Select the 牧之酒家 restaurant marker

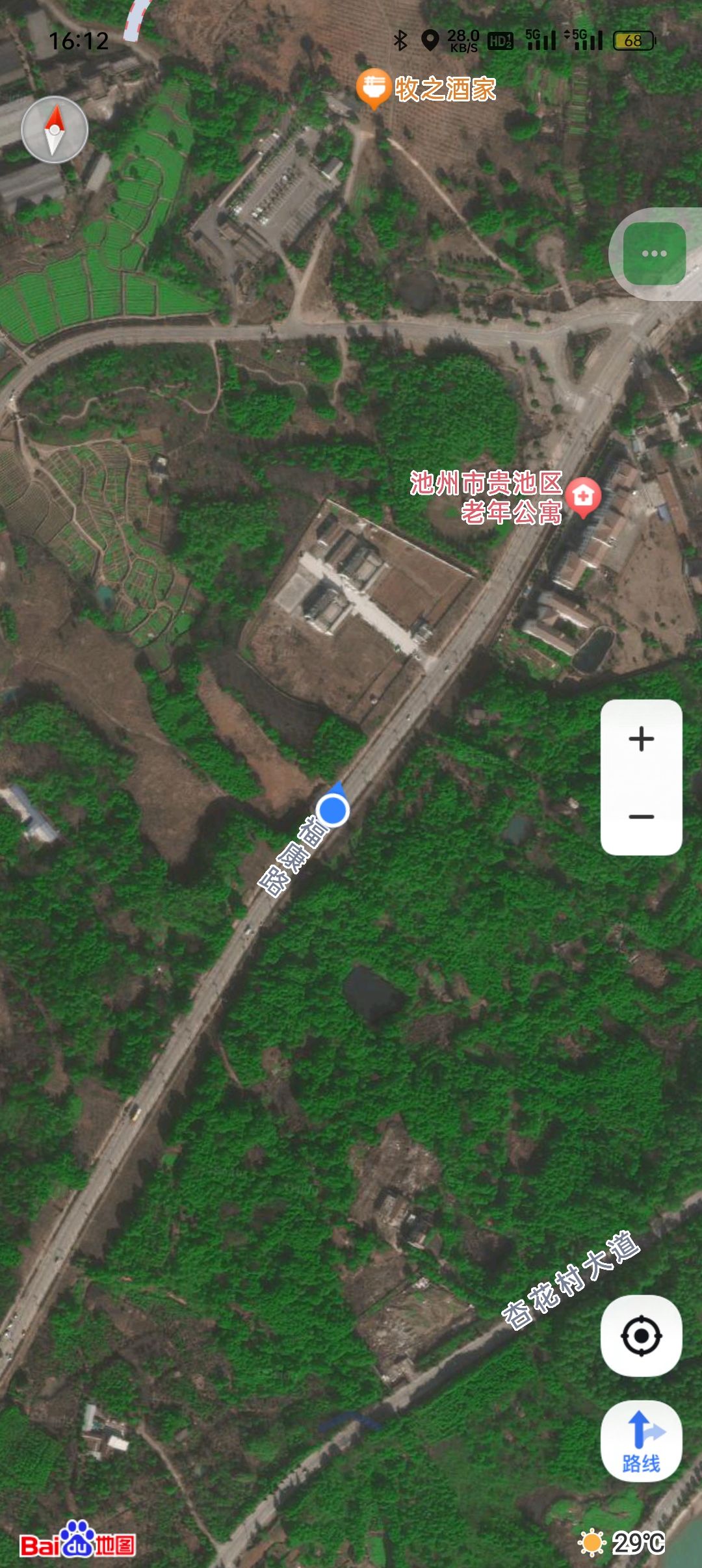click(x=373, y=88)
